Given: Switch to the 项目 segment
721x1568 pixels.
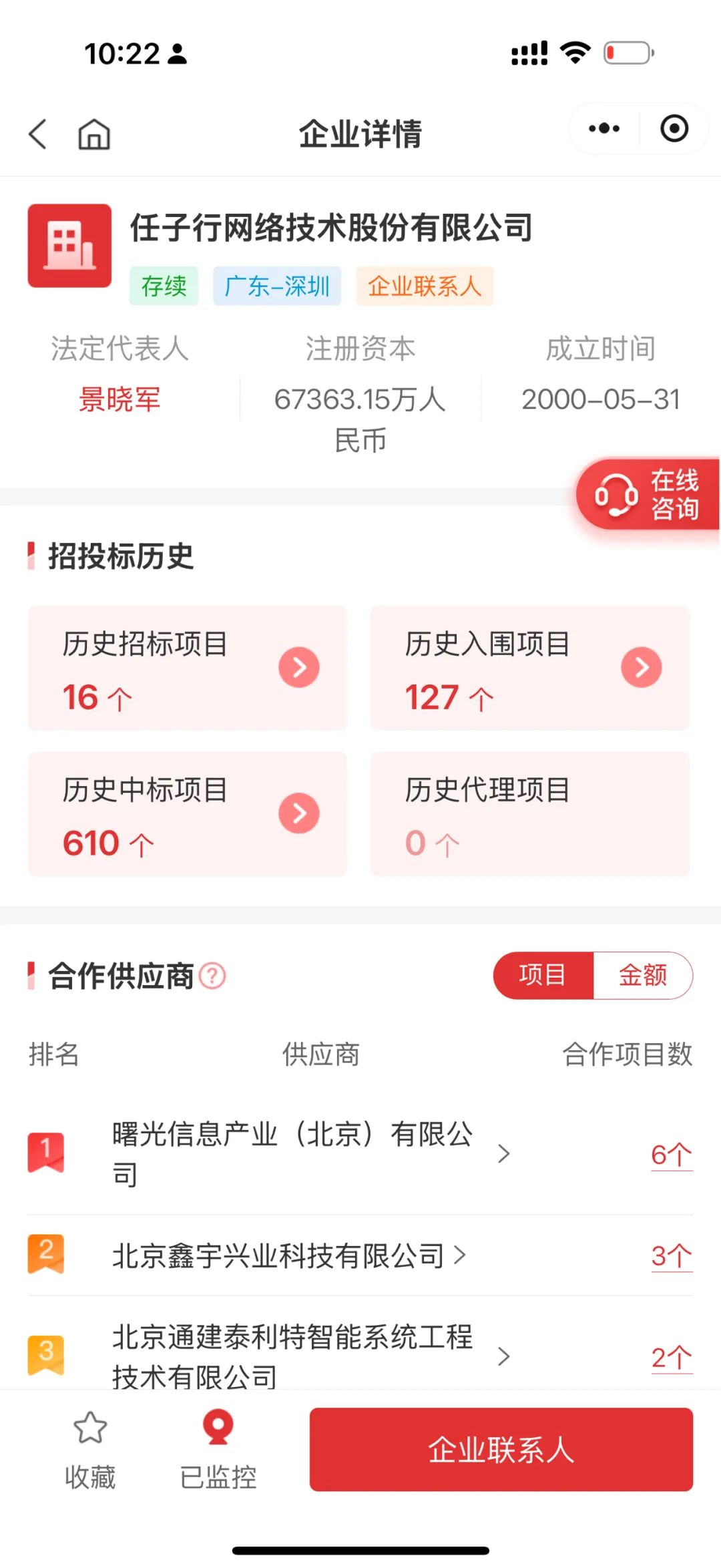Looking at the screenshot, I should click(x=543, y=976).
